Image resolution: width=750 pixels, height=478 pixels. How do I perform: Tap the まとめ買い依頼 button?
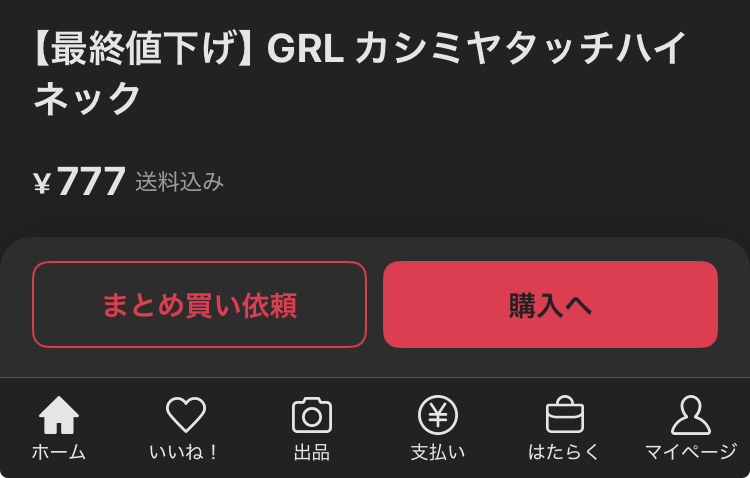click(199, 304)
